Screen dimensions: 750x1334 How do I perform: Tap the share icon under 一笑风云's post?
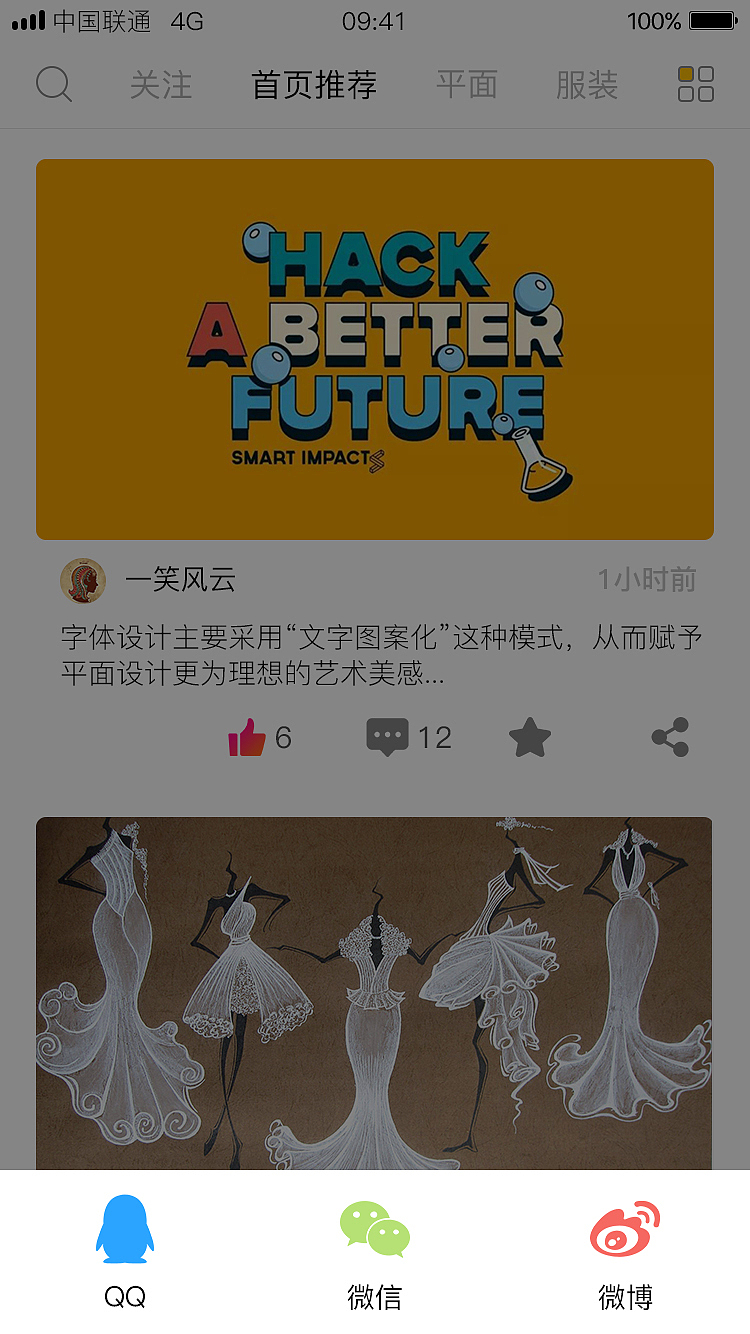(x=670, y=738)
